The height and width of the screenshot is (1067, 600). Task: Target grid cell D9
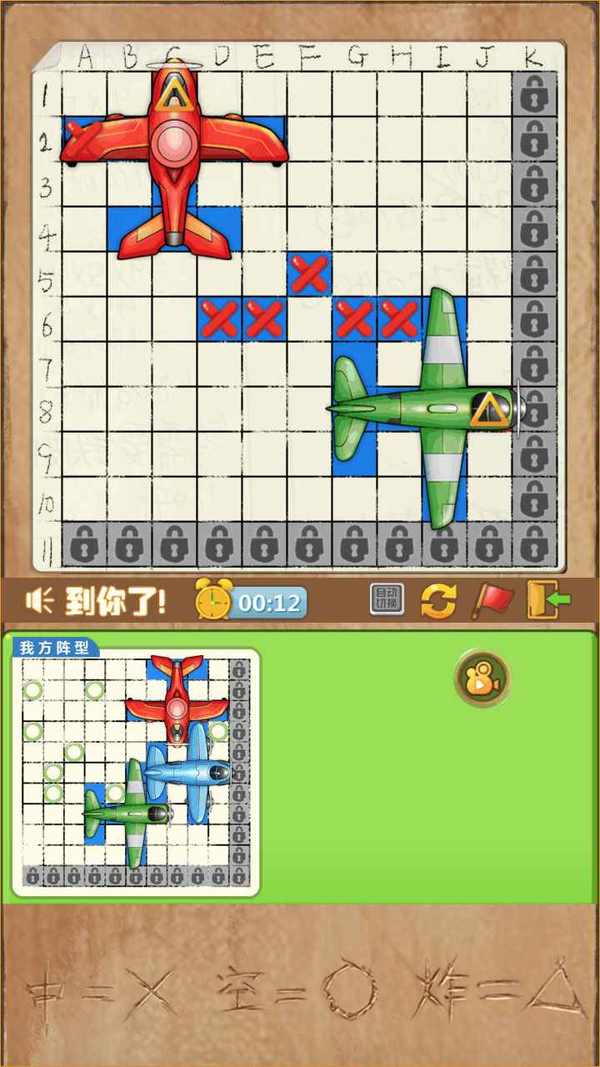click(x=219, y=455)
